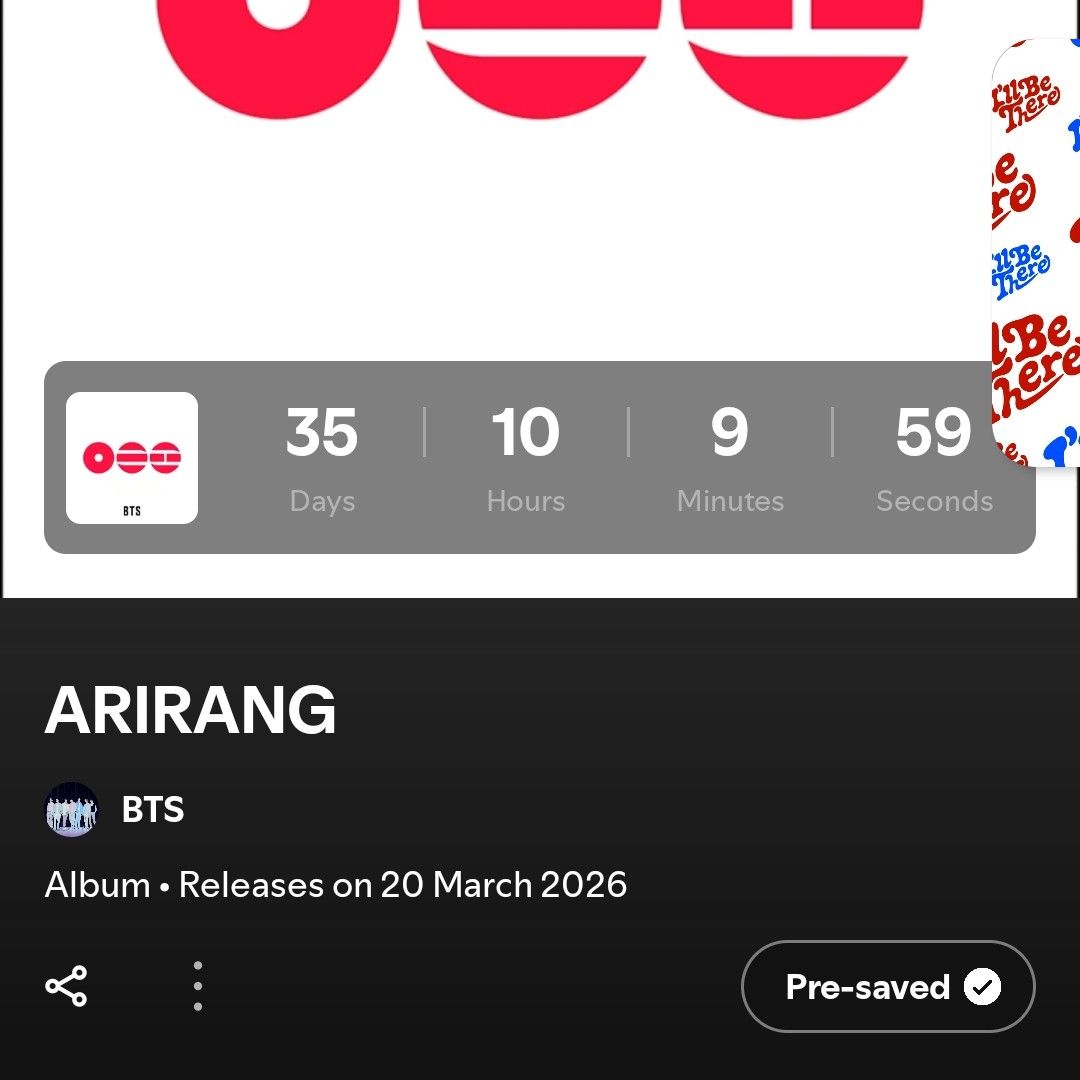Share the ARIRANG album
The image size is (1080, 1080).
coord(66,986)
